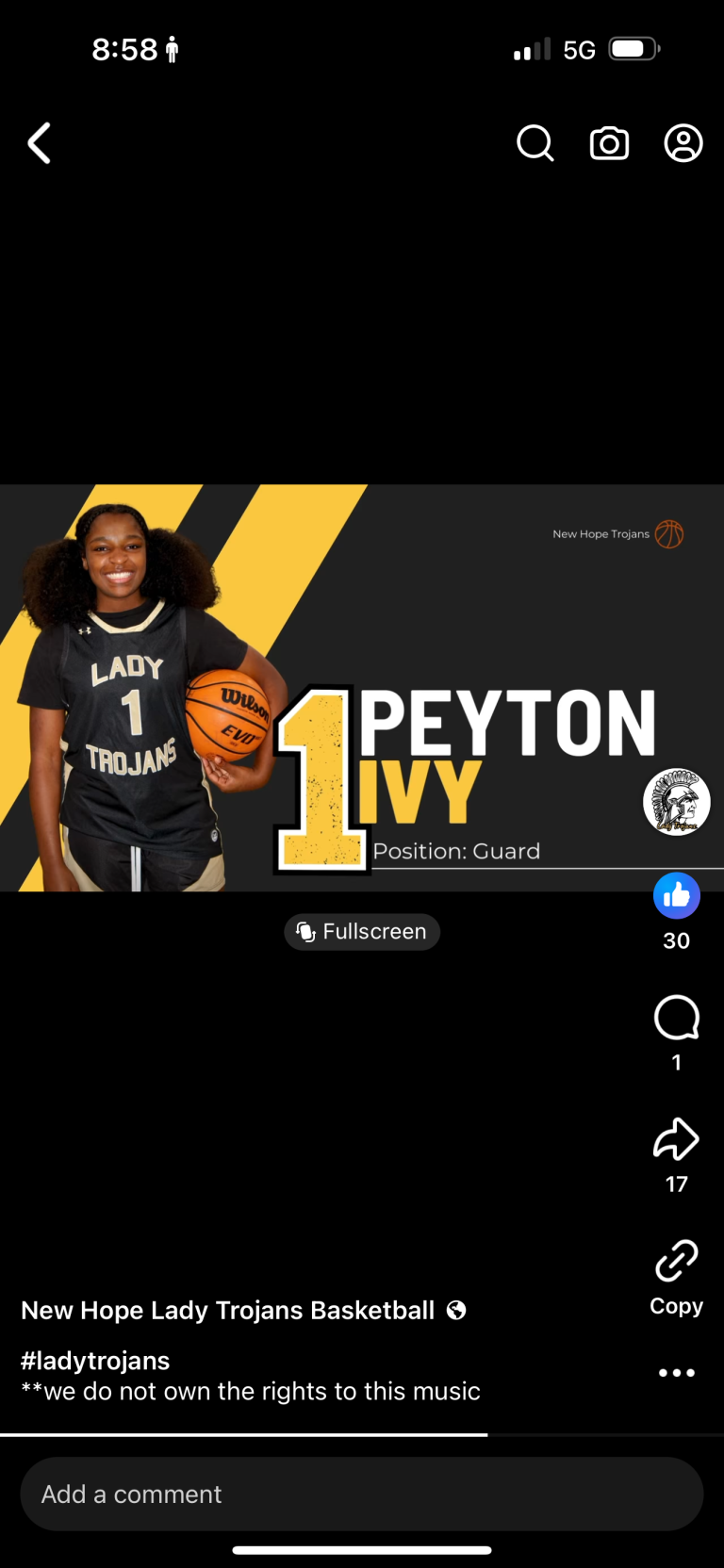
Task: Share this reel with the arrow
Action: click(676, 1140)
